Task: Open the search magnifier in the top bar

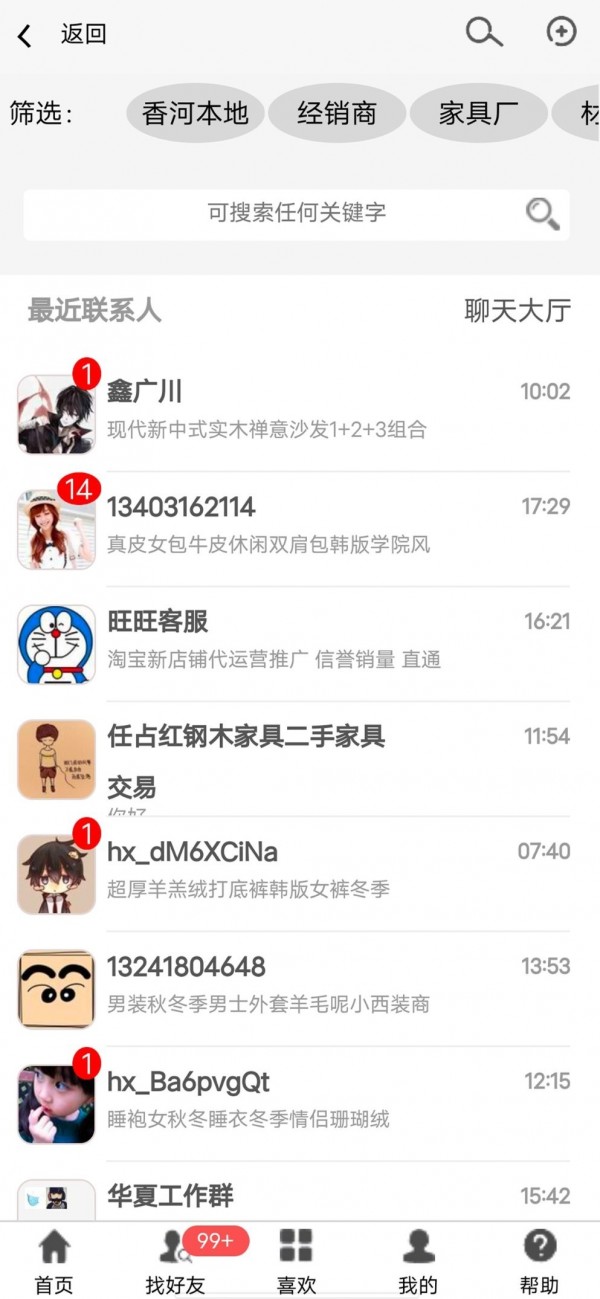Action: tap(484, 33)
